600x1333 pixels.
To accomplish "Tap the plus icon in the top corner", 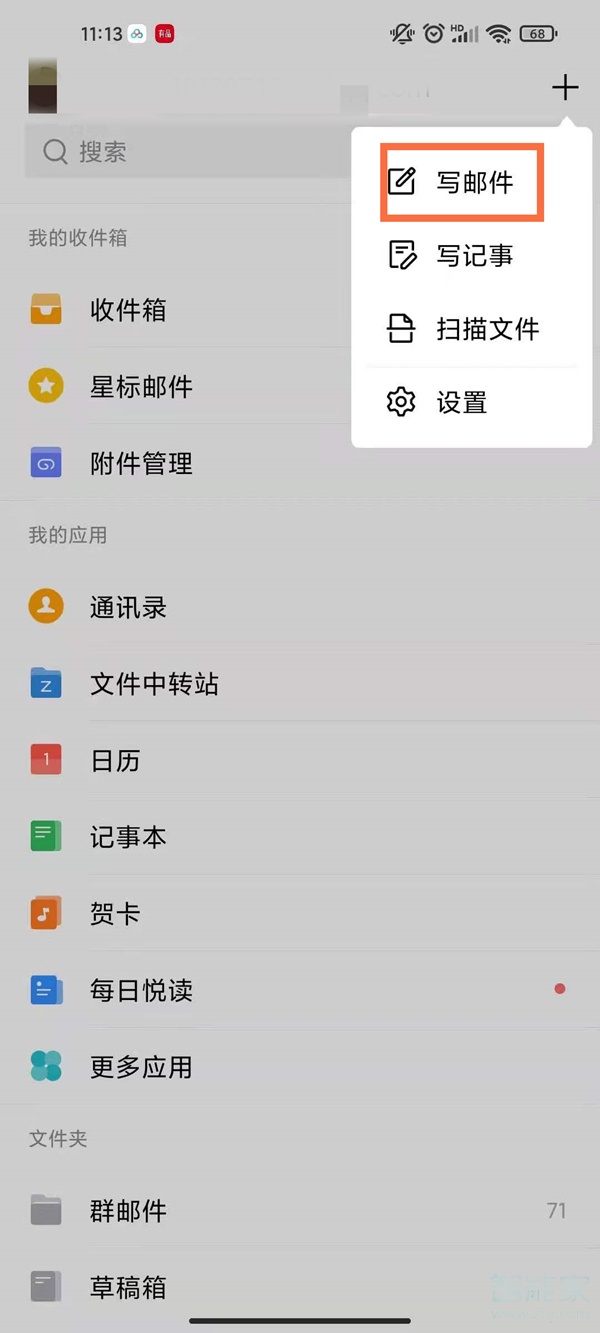I will (565, 88).
